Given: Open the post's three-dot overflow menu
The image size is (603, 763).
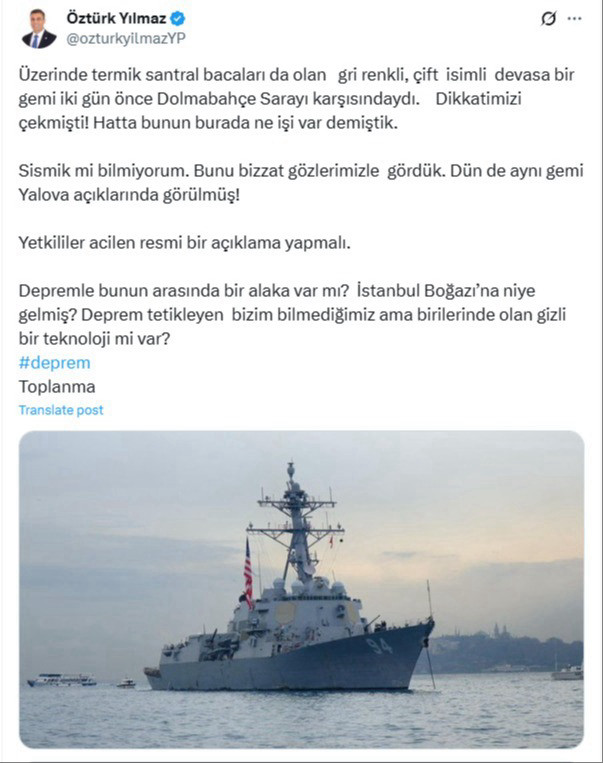Looking at the screenshot, I should tap(574, 18).
